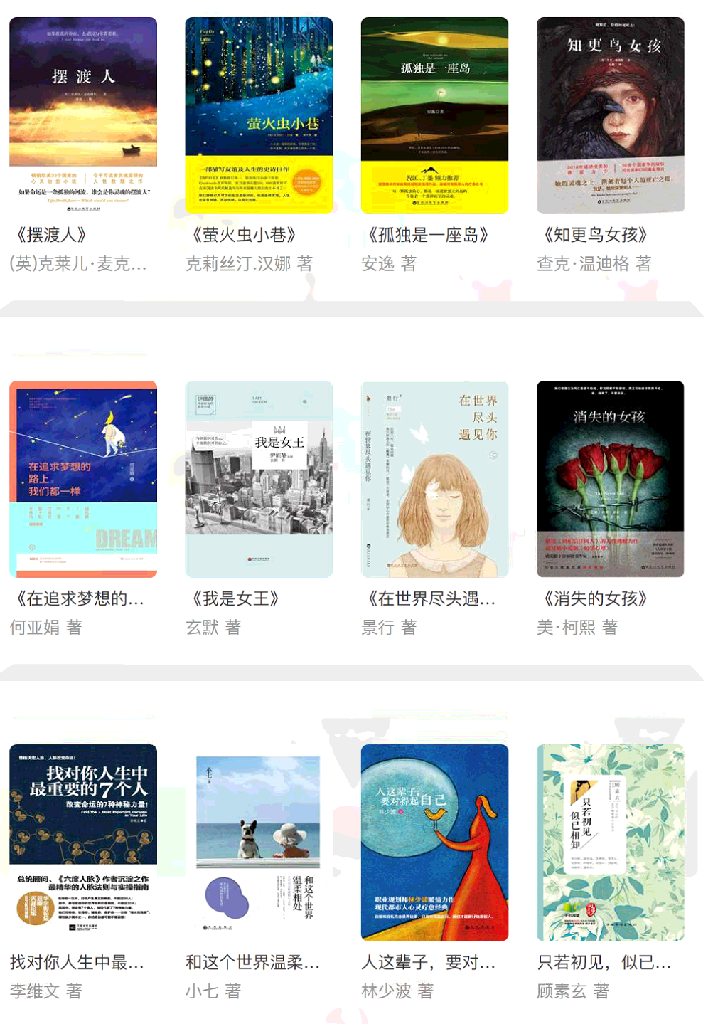713x1024 pixels.
Task: View the book 《知更鸟女孩》
Action: pos(611,115)
